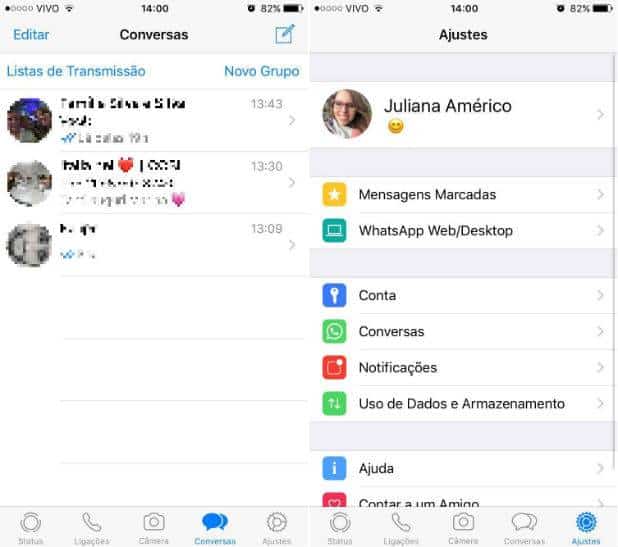Open WhatsApp Web/Desktop
This screenshot has height=547, width=618.
pyautogui.click(x=463, y=230)
